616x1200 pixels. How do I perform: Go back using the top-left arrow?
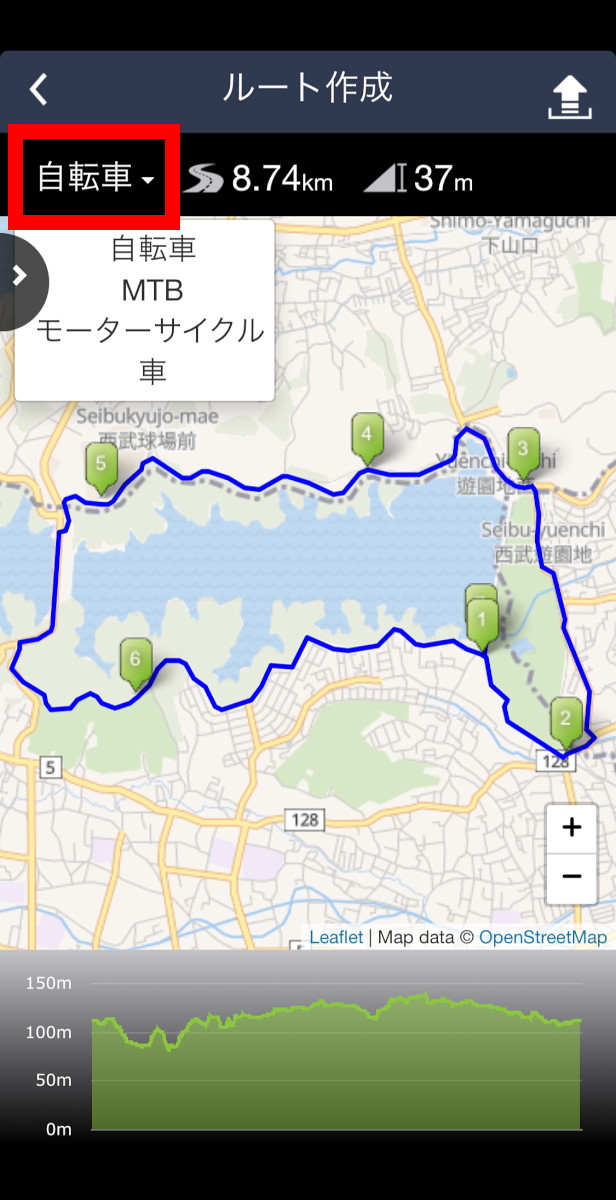38,90
